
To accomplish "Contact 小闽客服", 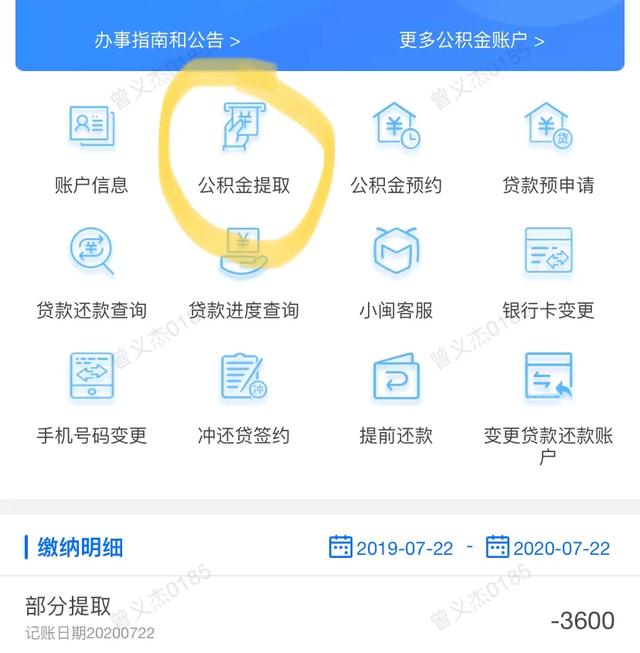I will (396, 272).
